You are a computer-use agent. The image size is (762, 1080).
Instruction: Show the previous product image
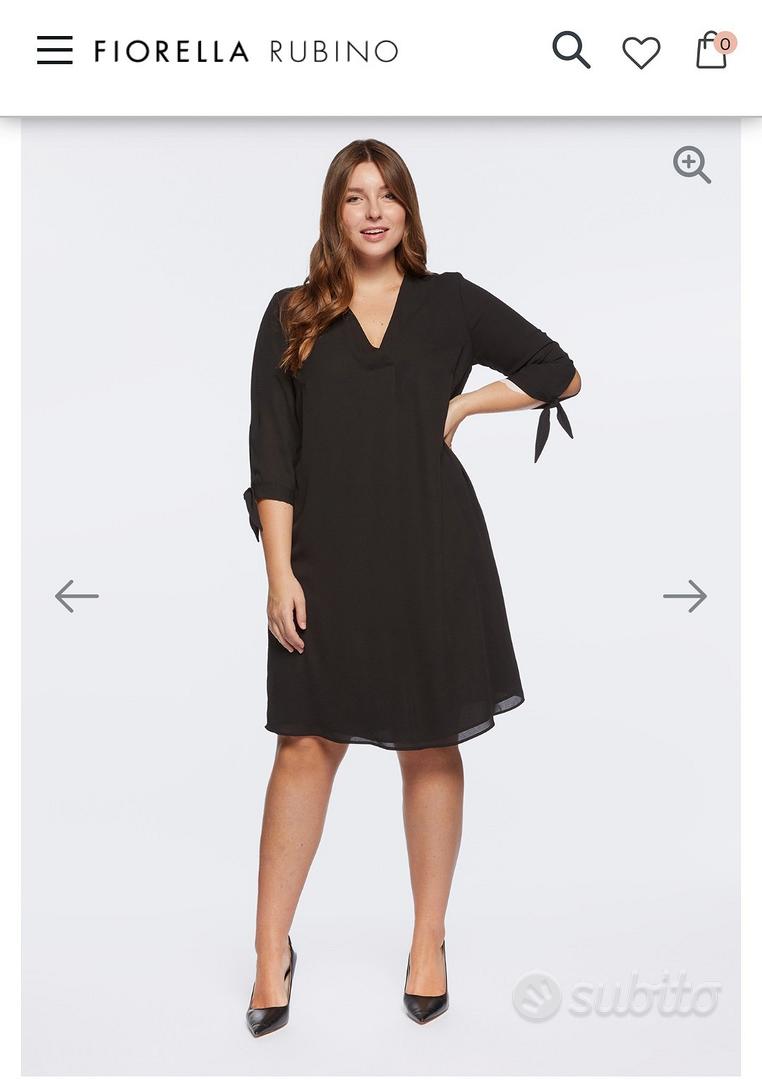(77, 596)
